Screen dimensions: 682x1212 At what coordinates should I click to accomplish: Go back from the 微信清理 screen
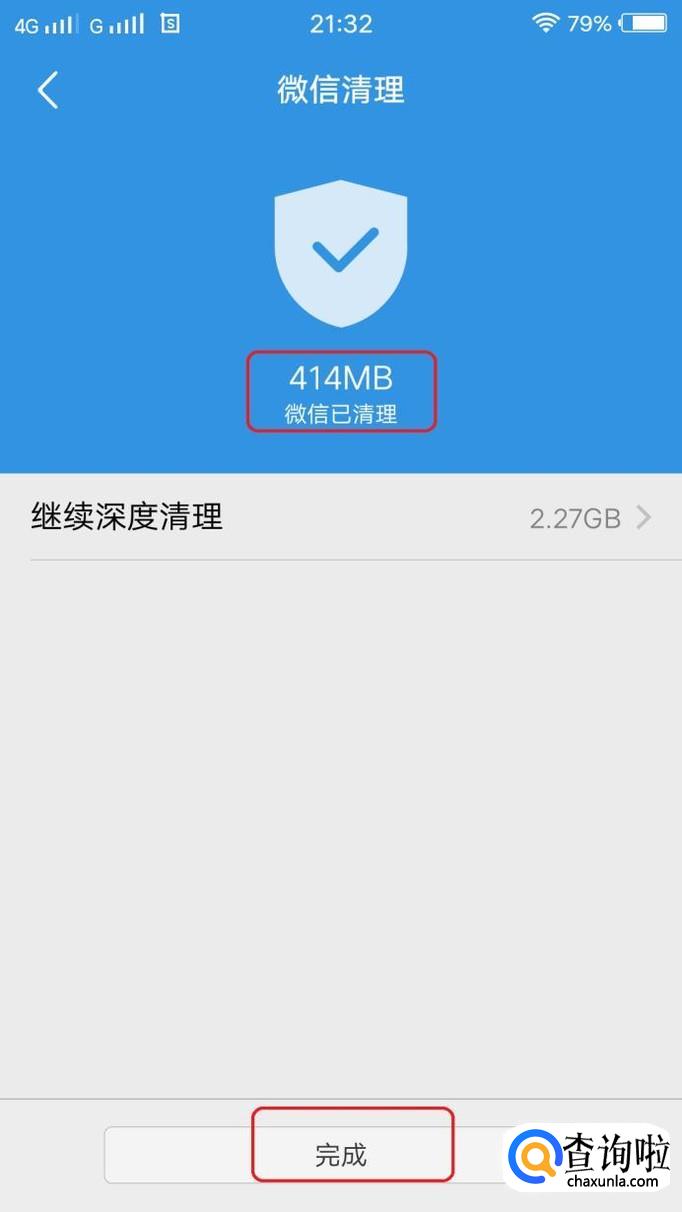click(48, 90)
